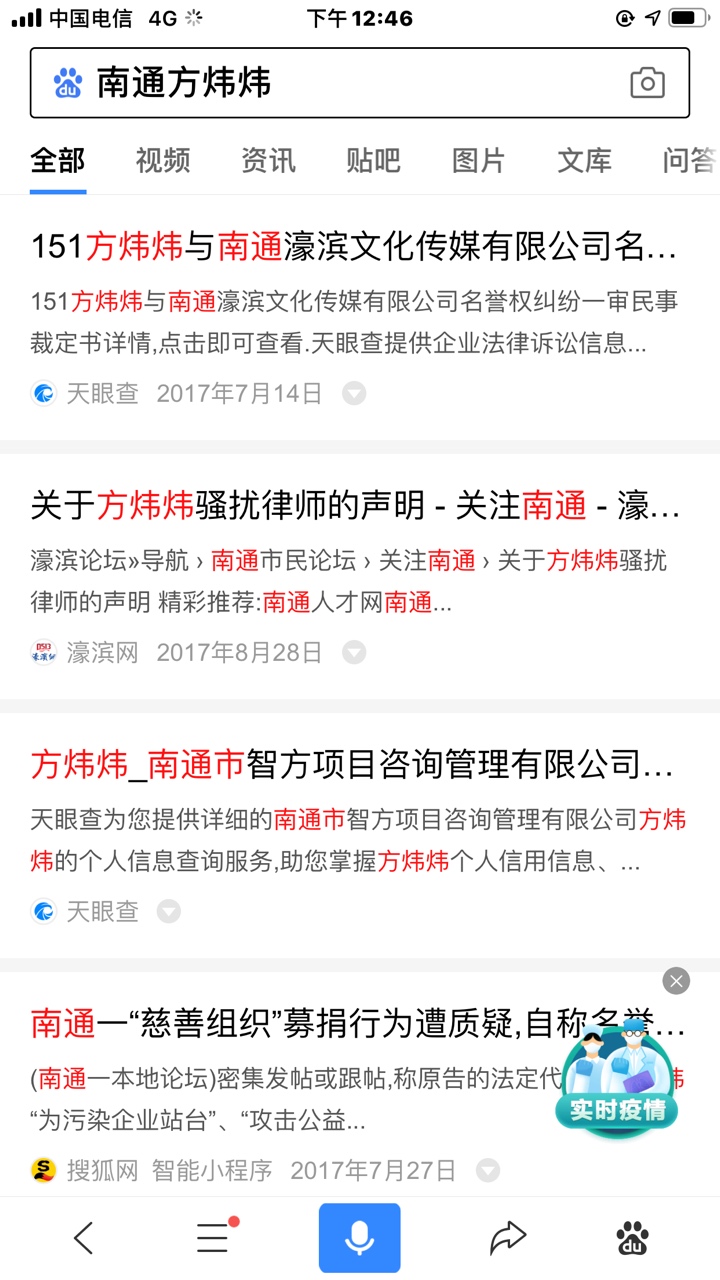Switch to the 问答 tab
This screenshot has height=1280, width=720.
tap(689, 160)
